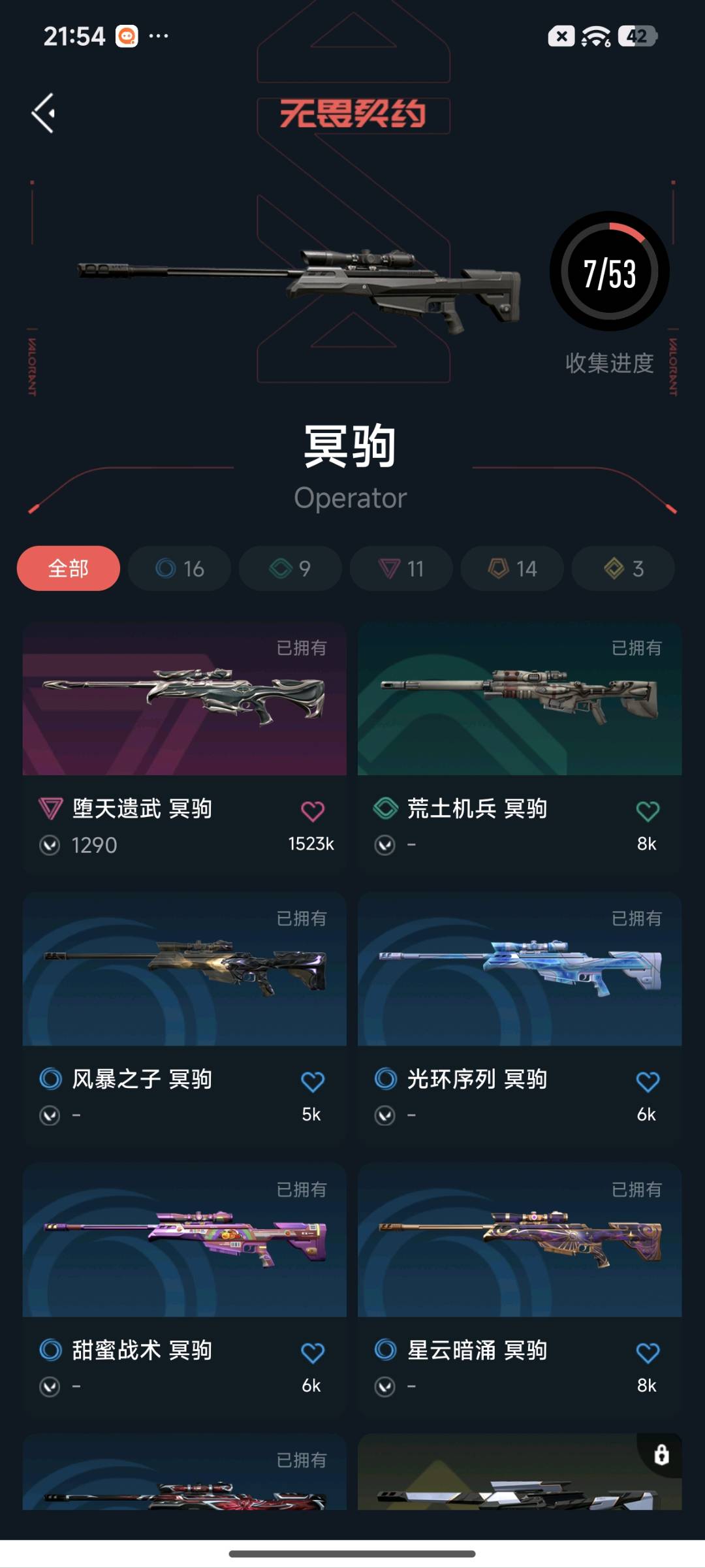Filter skins by the pink tier 11
The width and height of the screenshot is (705, 1568).
click(401, 568)
